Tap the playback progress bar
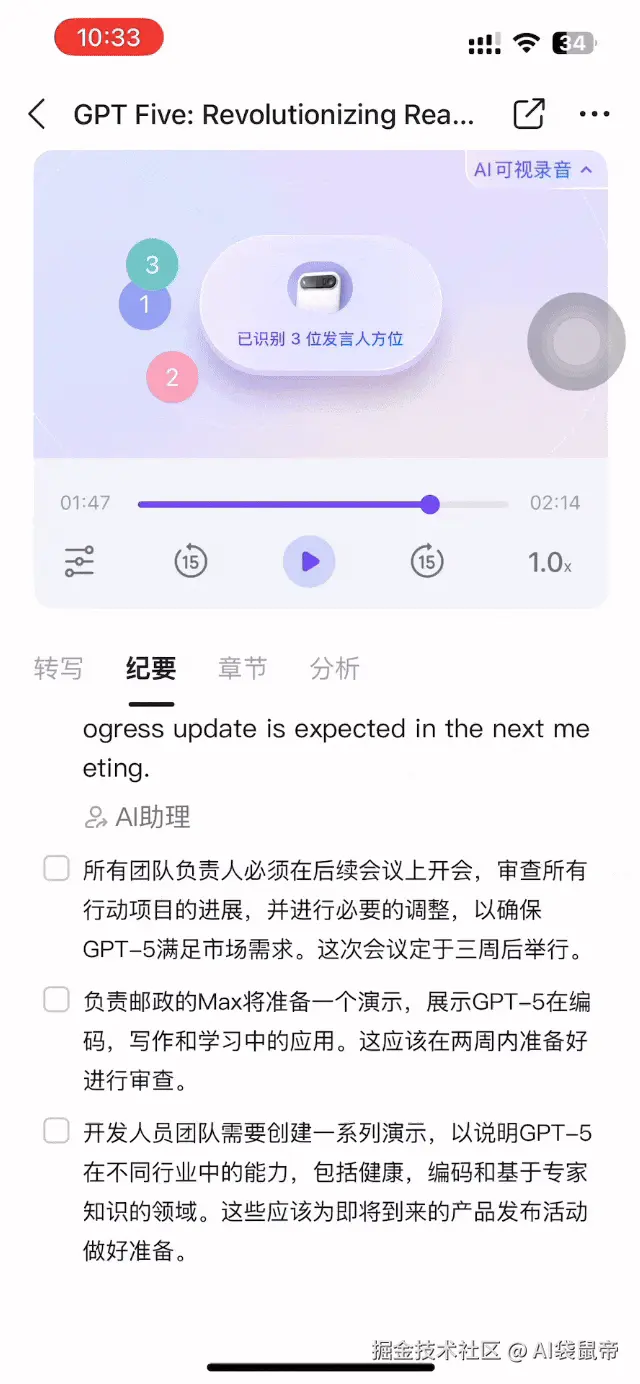 tap(322, 505)
